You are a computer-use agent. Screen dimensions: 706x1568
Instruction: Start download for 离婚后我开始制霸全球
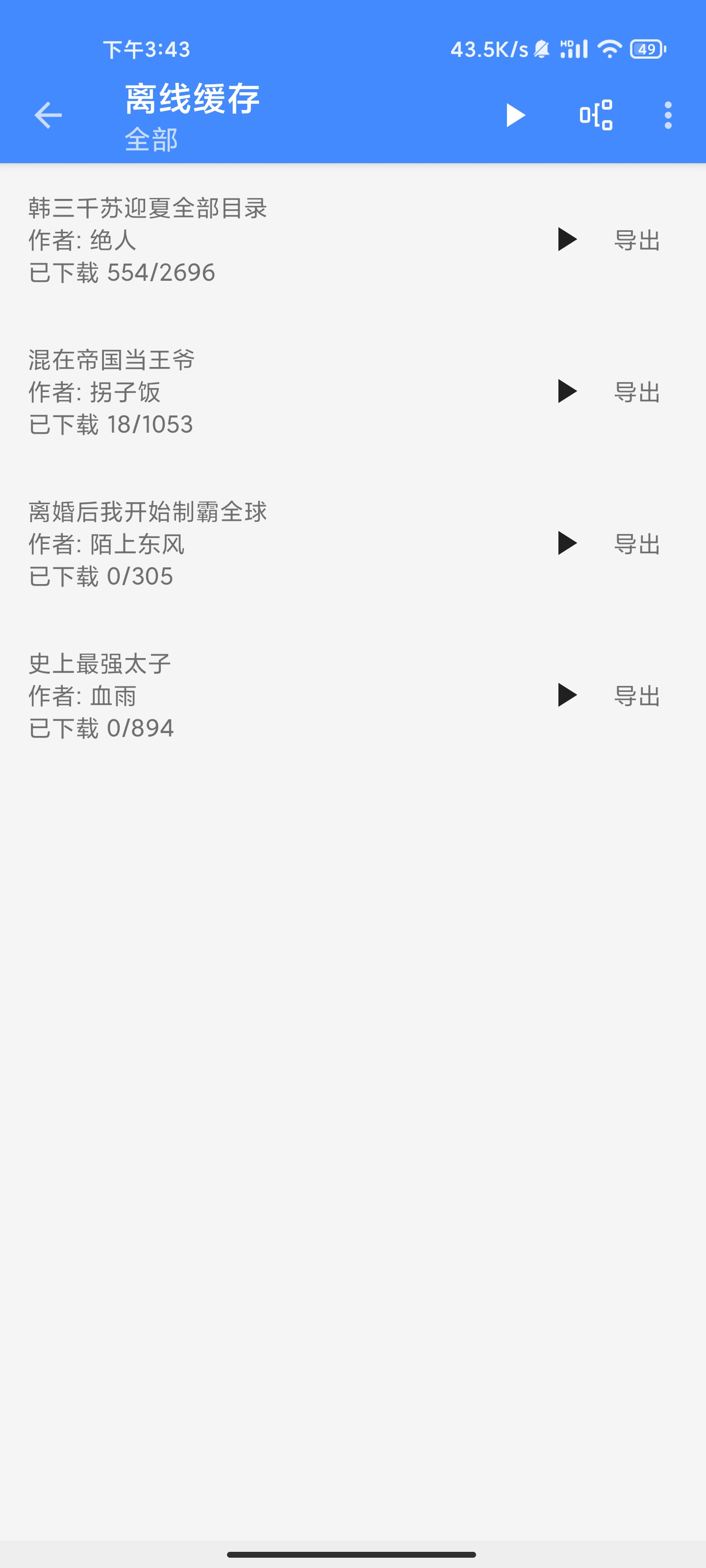(x=566, y=543)
